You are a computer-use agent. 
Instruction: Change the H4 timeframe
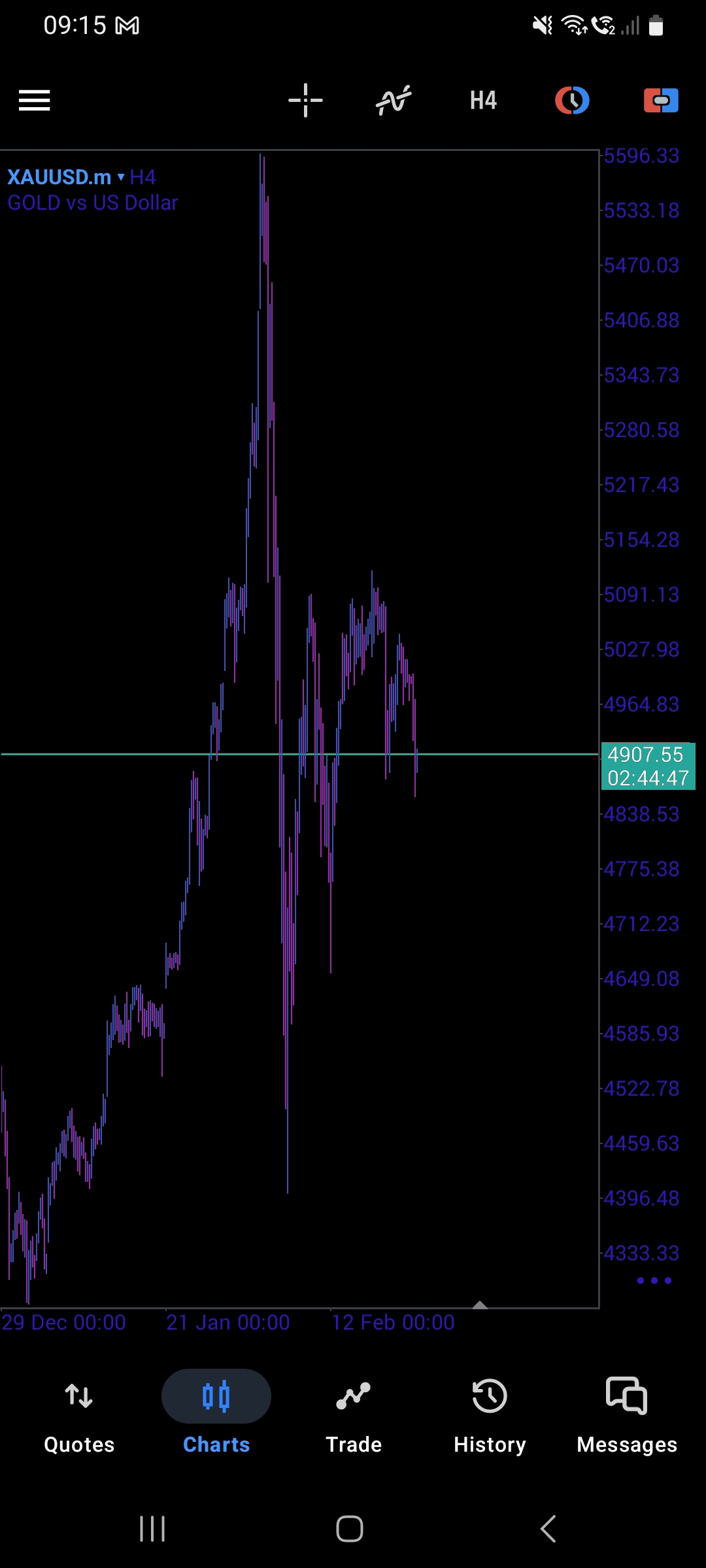pos(483,101)
